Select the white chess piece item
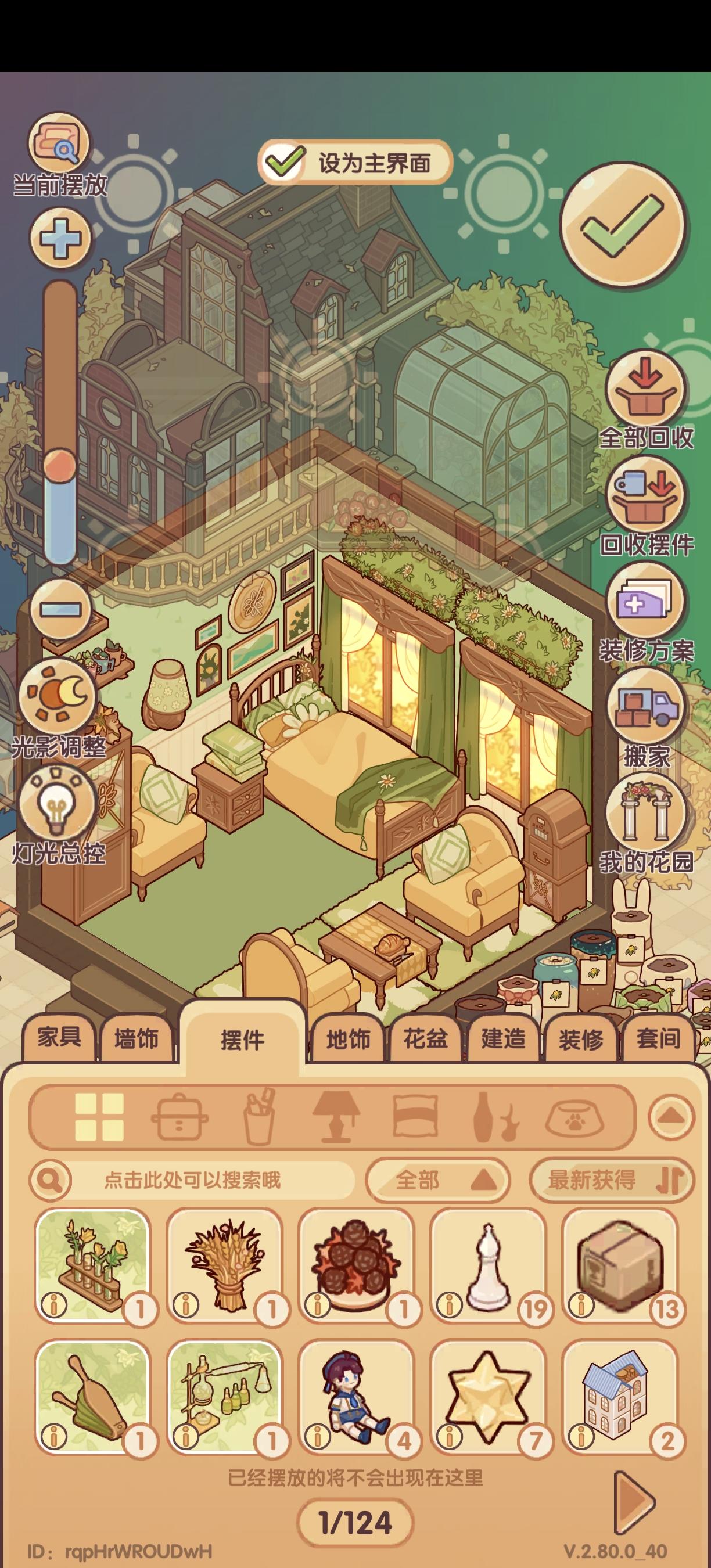711x1568 pixels. (x=488, y=1266)
